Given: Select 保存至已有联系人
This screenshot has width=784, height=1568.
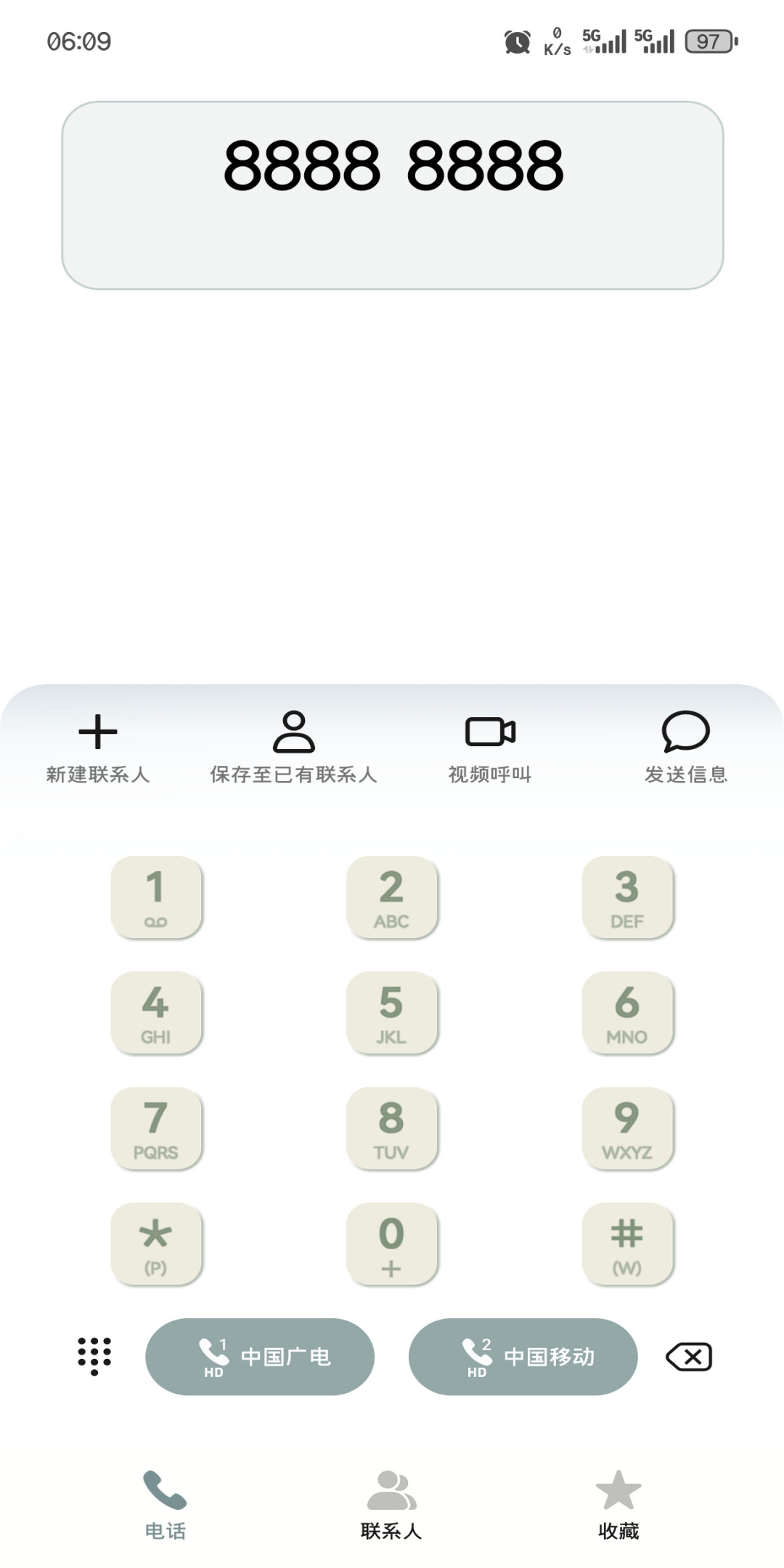Looking at the screenshot, I should tap(293, 748).
